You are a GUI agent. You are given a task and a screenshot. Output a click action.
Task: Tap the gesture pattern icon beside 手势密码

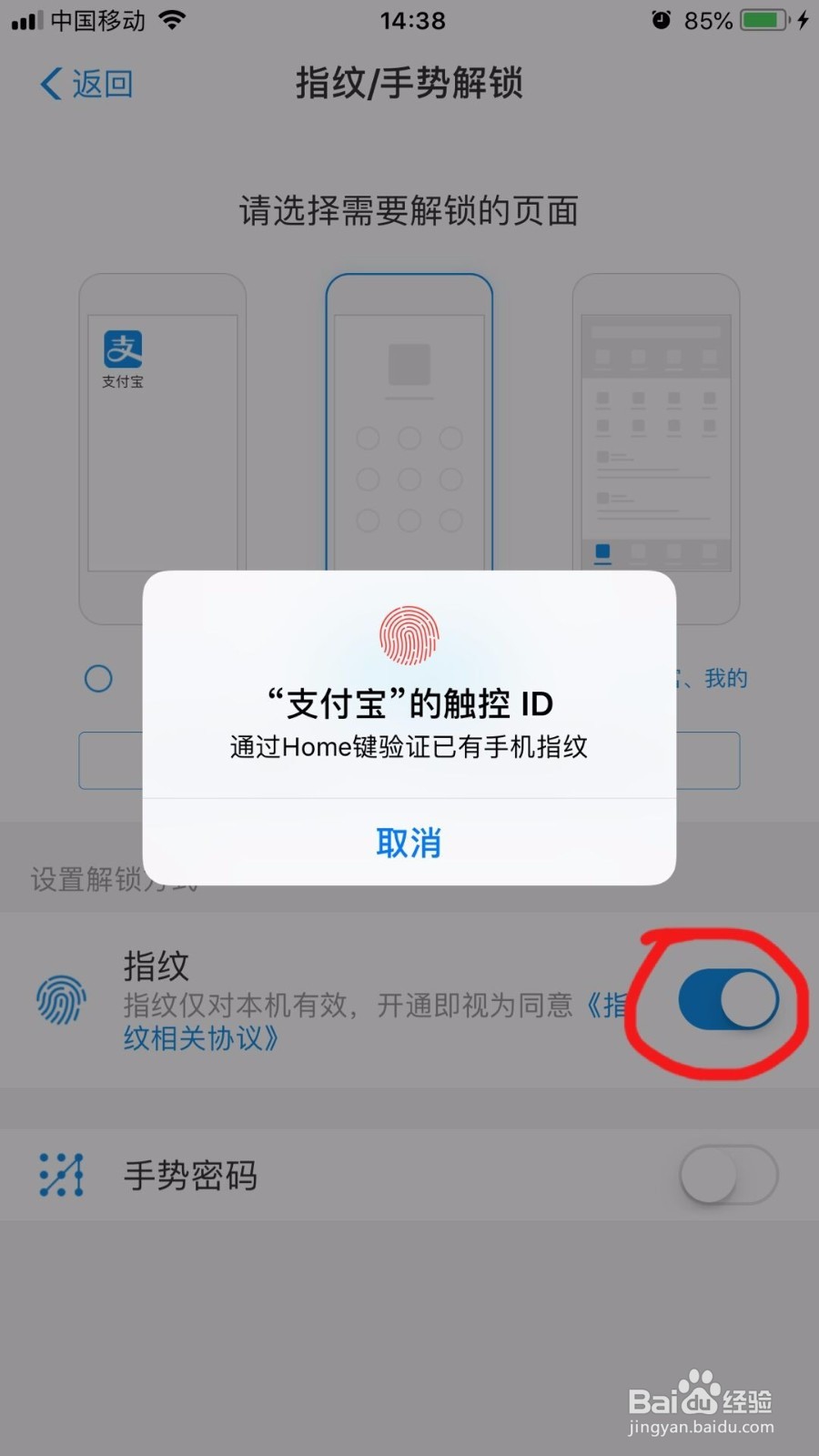coord(61,1175)
